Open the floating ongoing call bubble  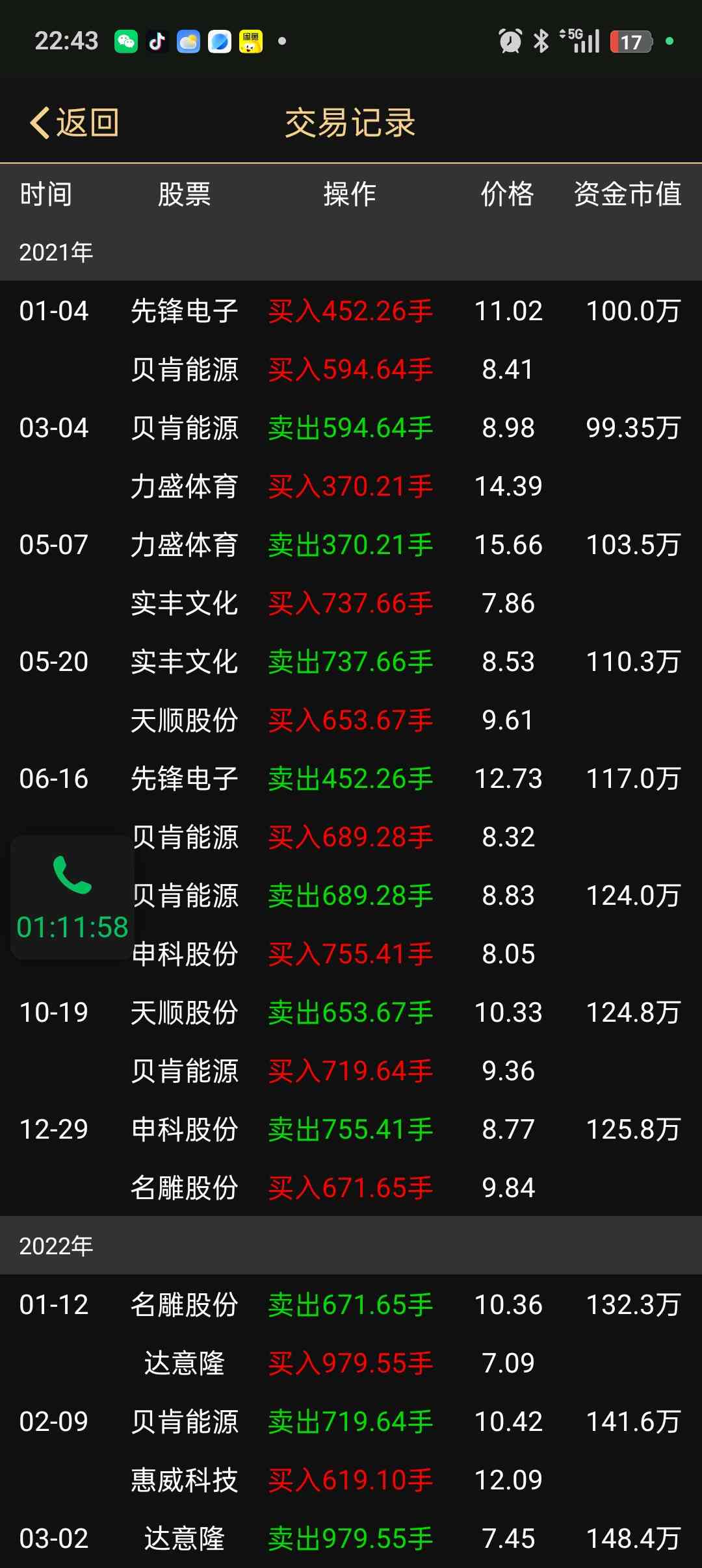tap(72, 898)
